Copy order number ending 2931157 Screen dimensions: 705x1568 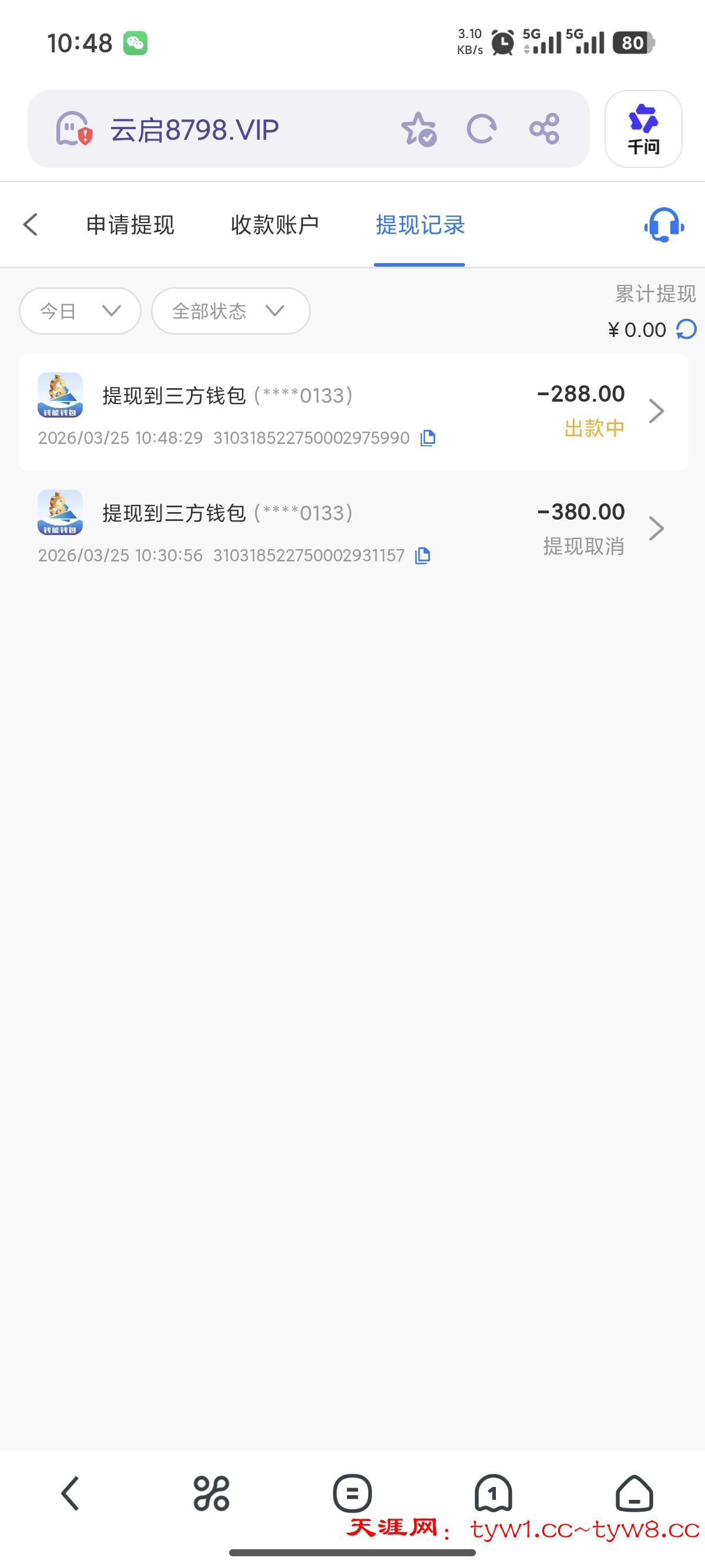422,555
